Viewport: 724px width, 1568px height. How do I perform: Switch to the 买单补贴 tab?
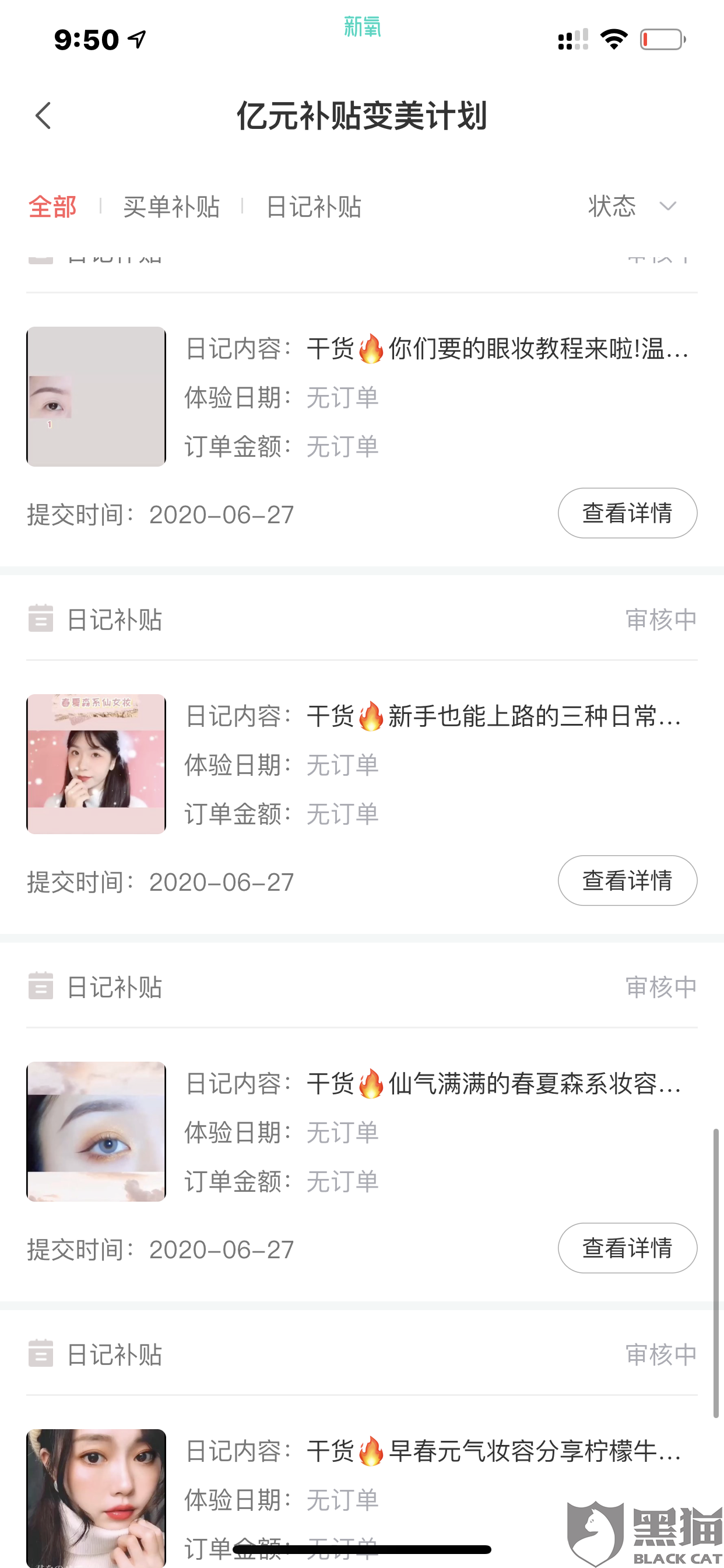[x=171, y=207]
